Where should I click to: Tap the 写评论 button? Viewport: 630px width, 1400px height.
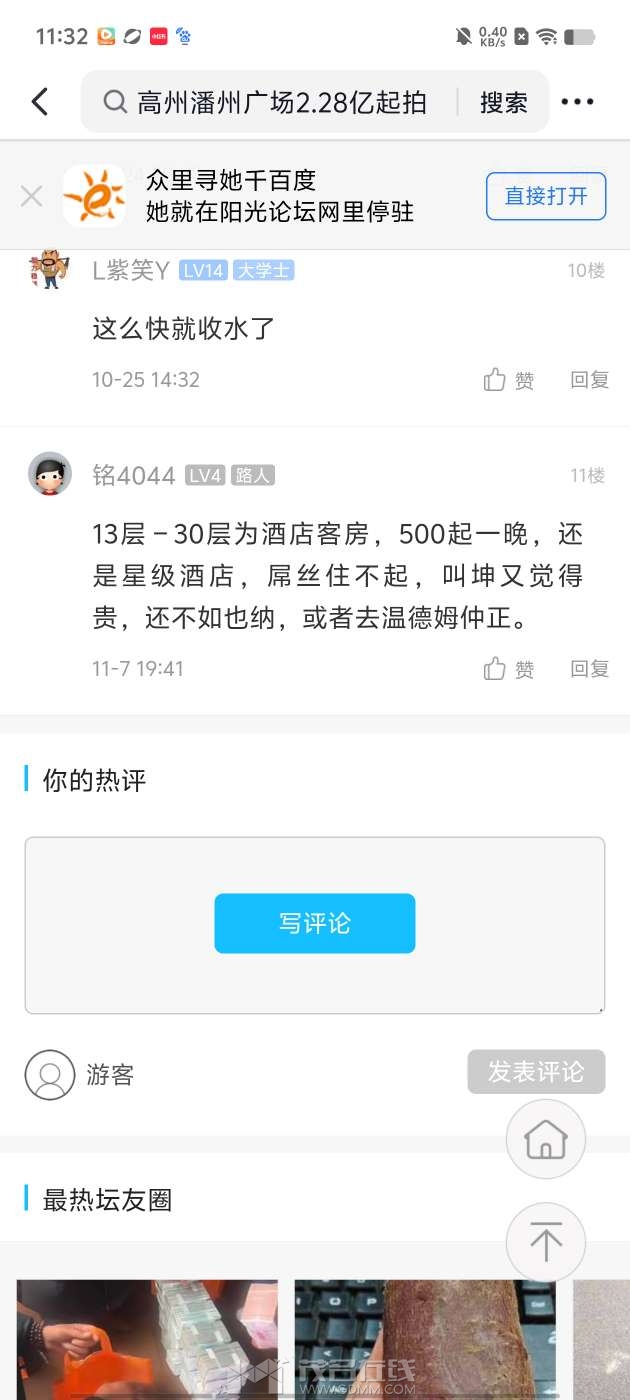315,923
